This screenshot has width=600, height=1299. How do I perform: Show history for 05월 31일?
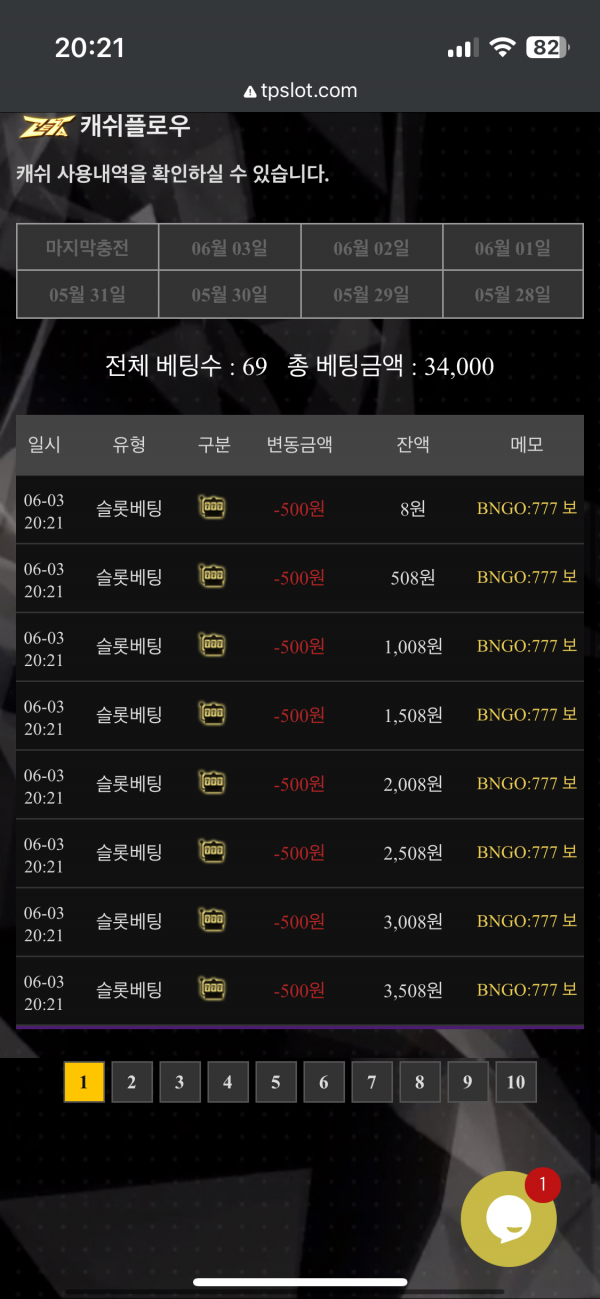[87, 295]
